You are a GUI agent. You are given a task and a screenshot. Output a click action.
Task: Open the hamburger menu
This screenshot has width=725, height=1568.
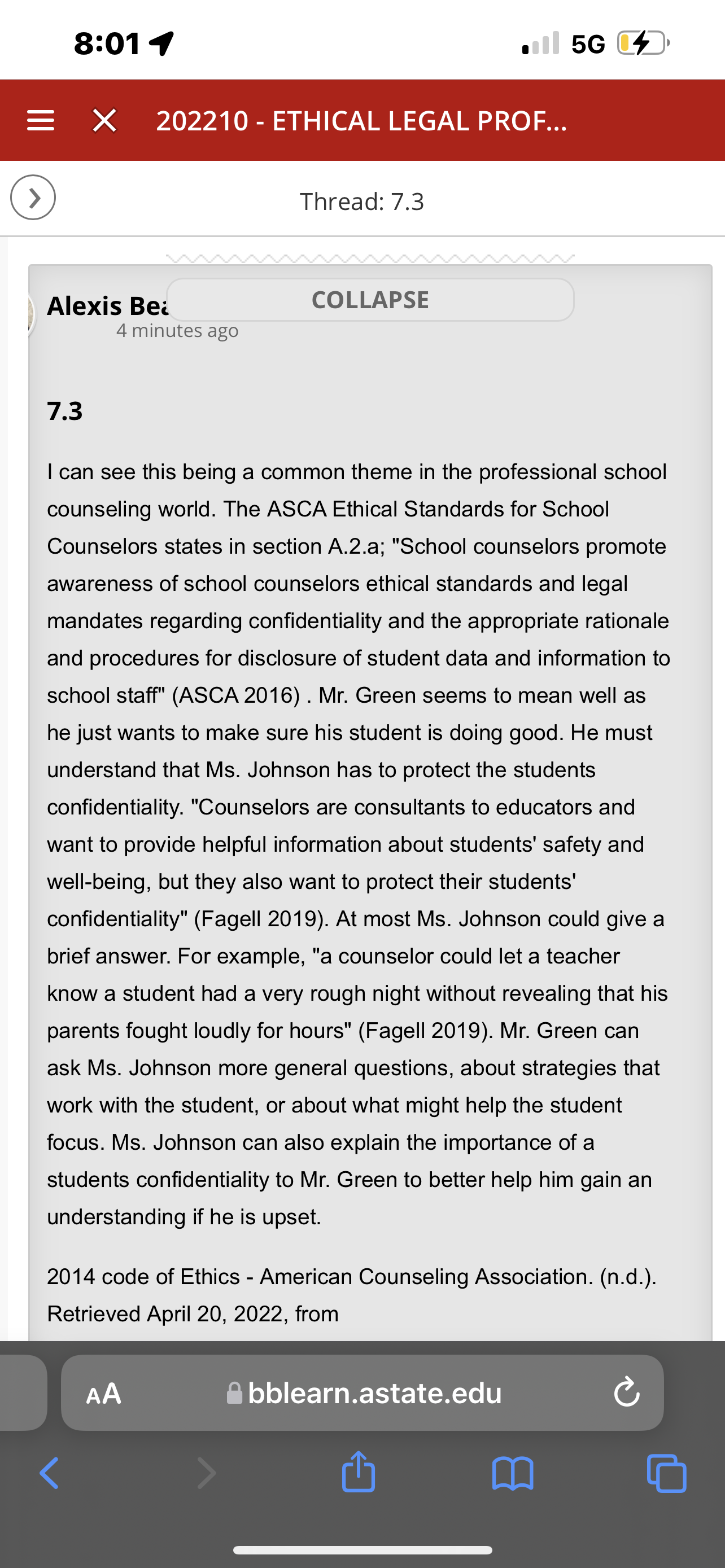41,121
